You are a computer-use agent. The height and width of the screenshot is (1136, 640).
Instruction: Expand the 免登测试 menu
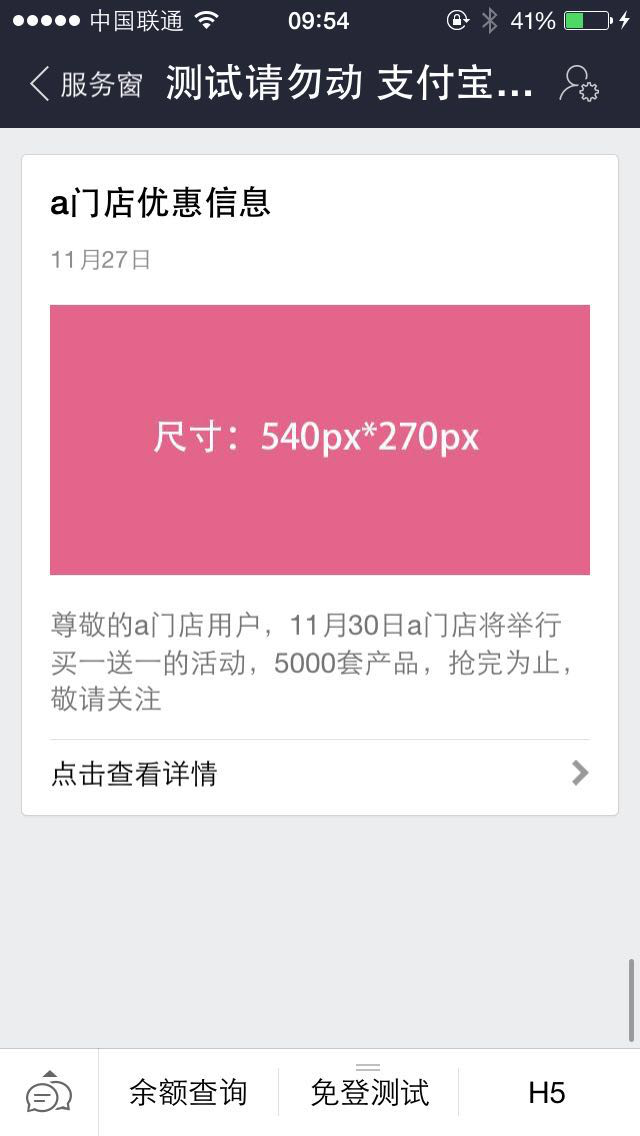tap(369, 1093)
